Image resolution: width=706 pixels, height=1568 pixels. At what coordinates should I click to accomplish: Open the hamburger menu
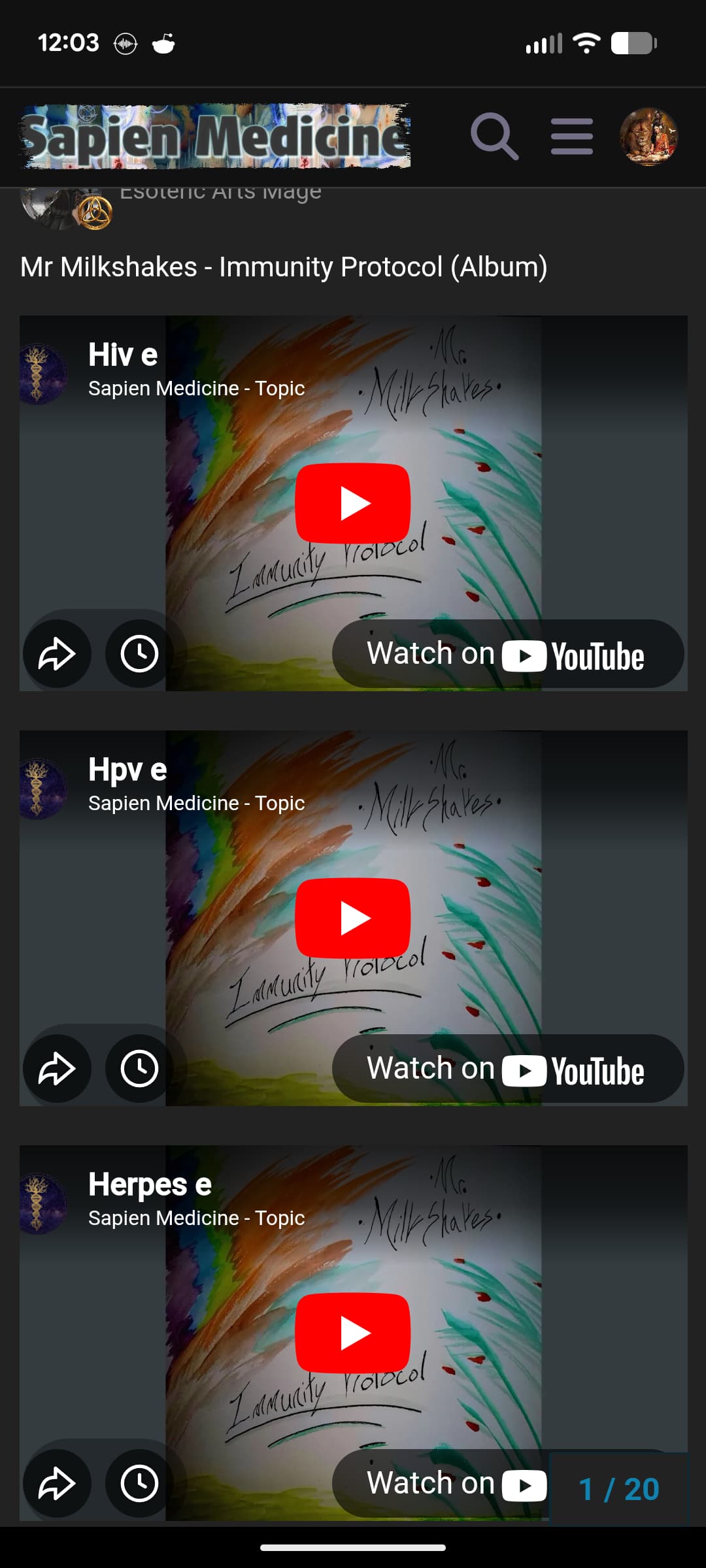click(571, 137)
